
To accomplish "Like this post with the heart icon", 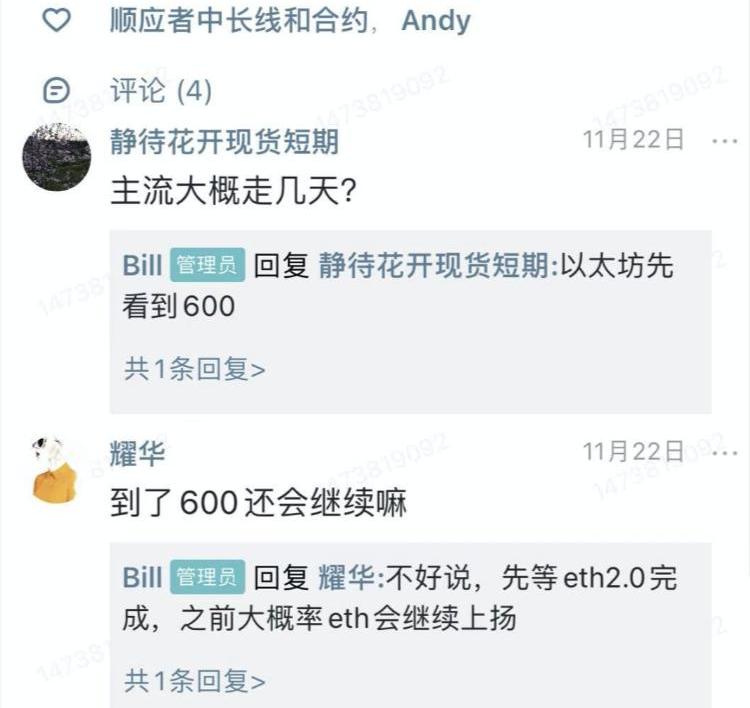I will tap(57, 20).
